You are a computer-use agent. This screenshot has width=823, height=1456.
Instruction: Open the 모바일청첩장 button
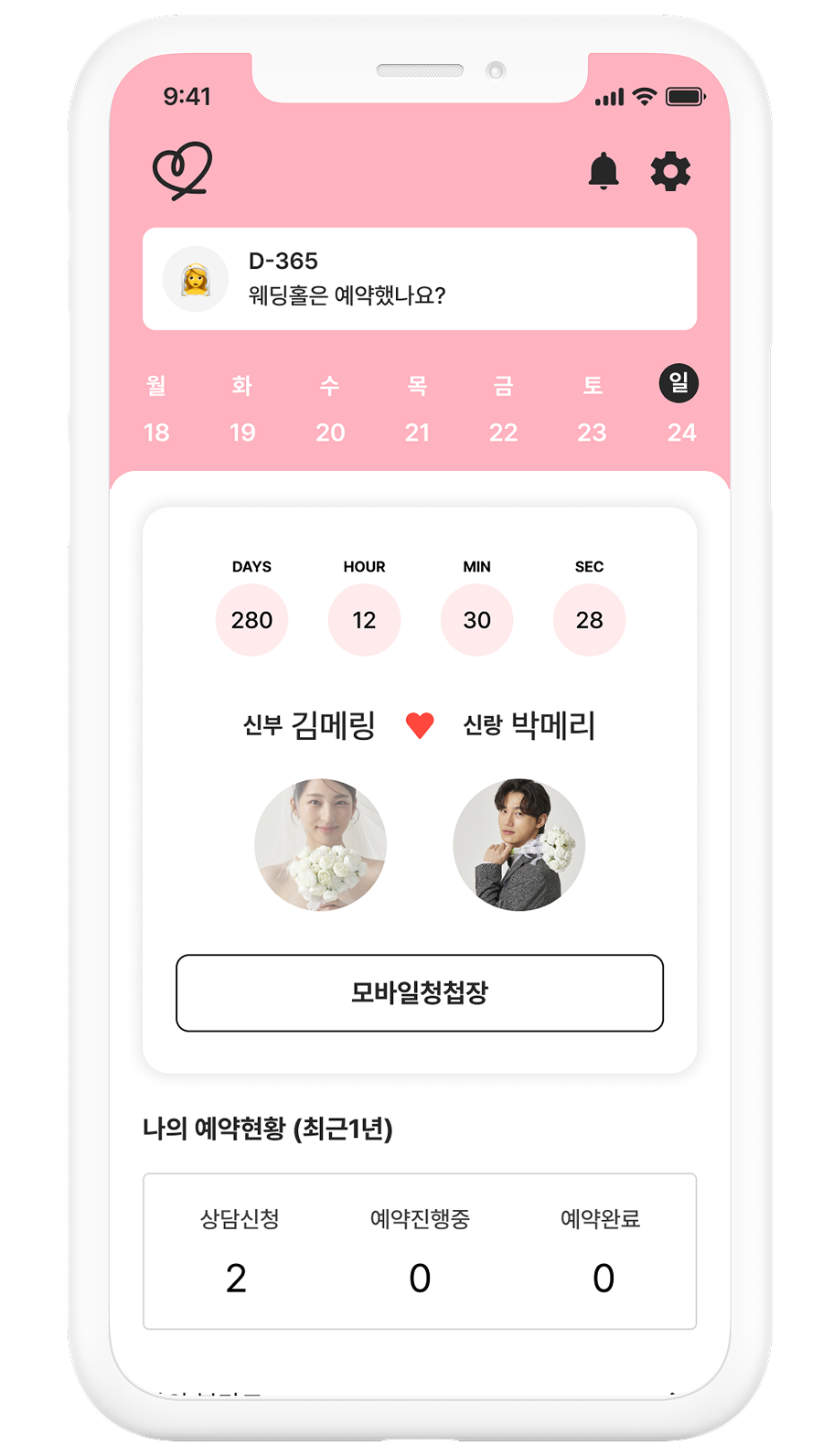(x=420, y=993)
